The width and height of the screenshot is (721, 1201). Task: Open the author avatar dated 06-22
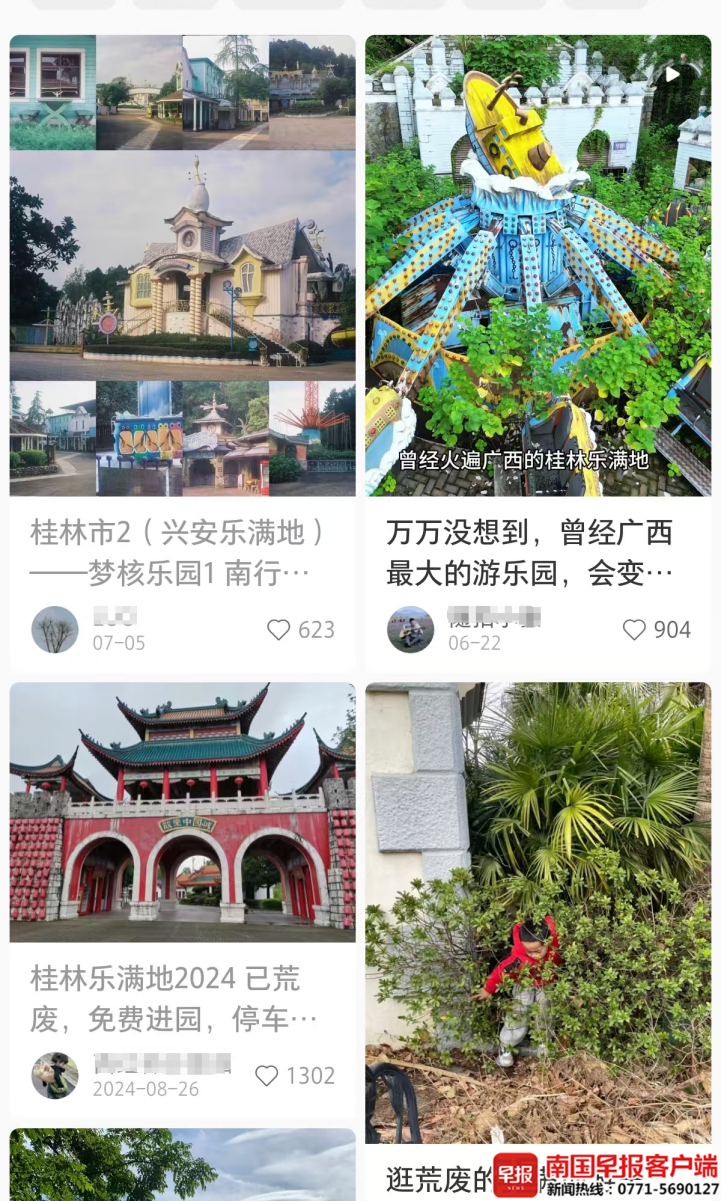pos(411,629)
